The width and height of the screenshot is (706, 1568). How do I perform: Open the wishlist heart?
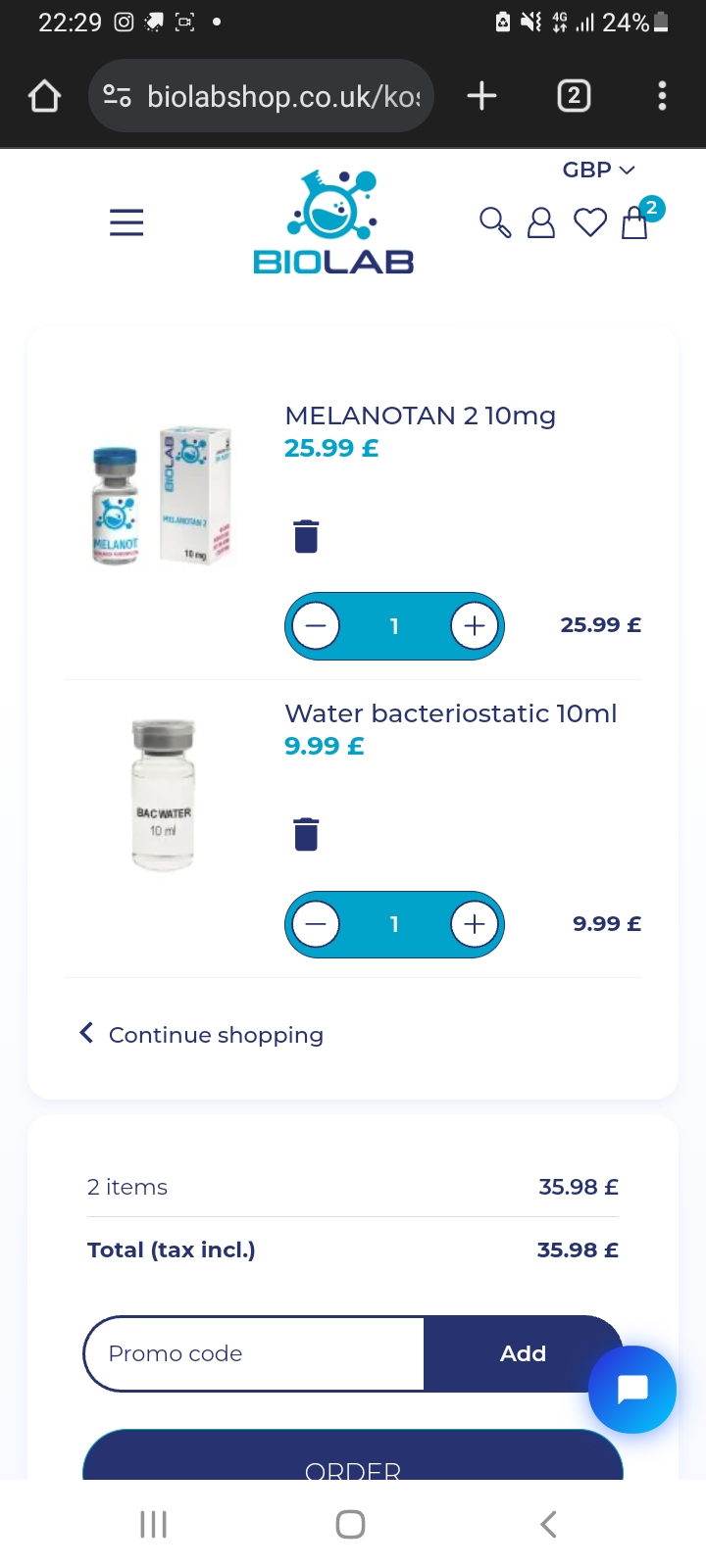point(590,223)
